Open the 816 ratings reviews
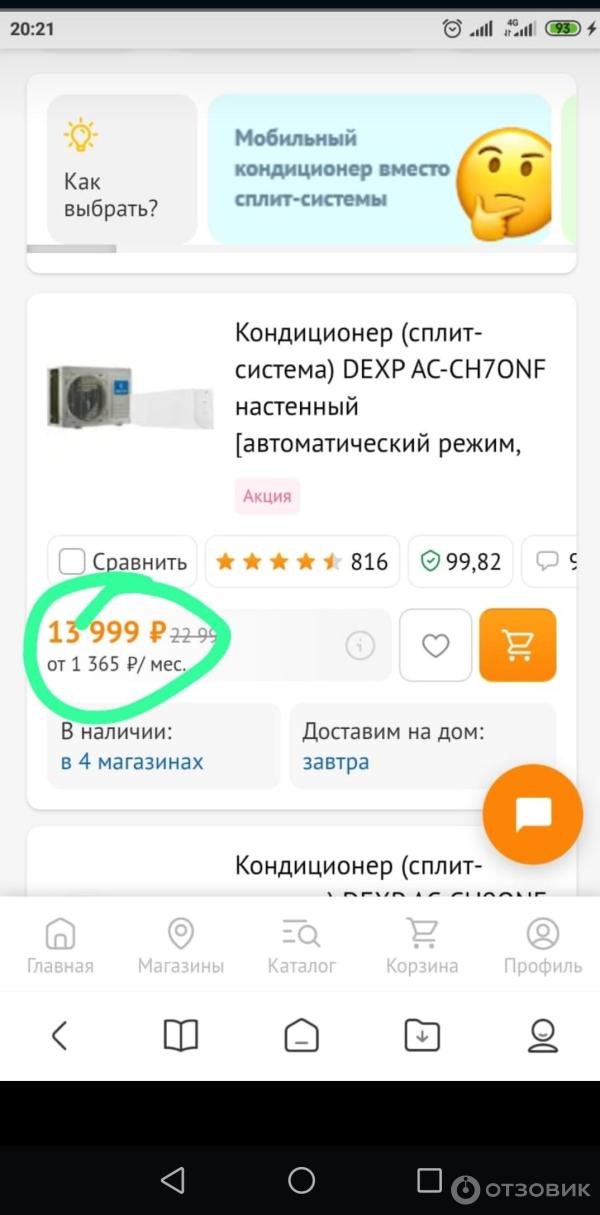The width and height of the screenshot is (600, 1215). [302, 561]
